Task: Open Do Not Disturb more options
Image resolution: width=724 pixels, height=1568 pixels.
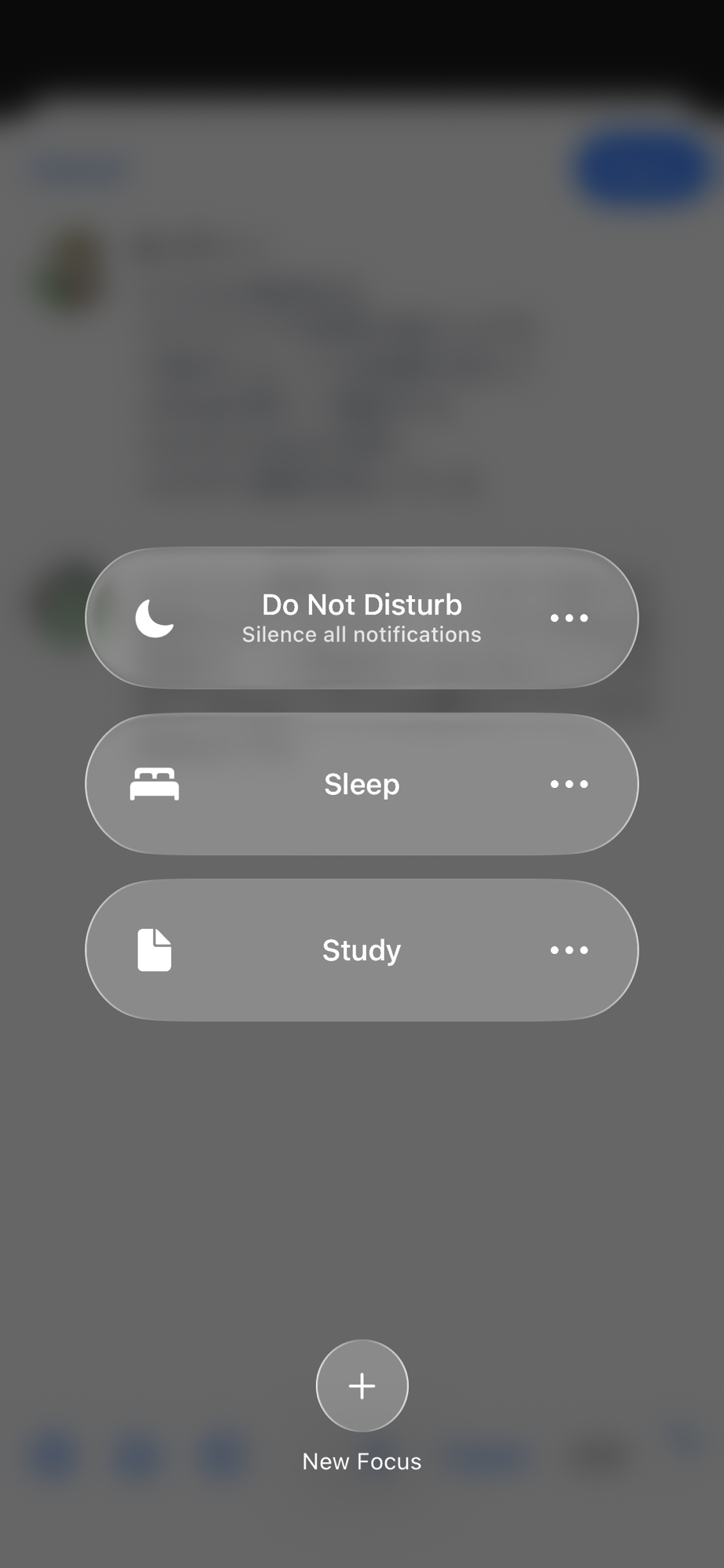Action: point(569,618)
